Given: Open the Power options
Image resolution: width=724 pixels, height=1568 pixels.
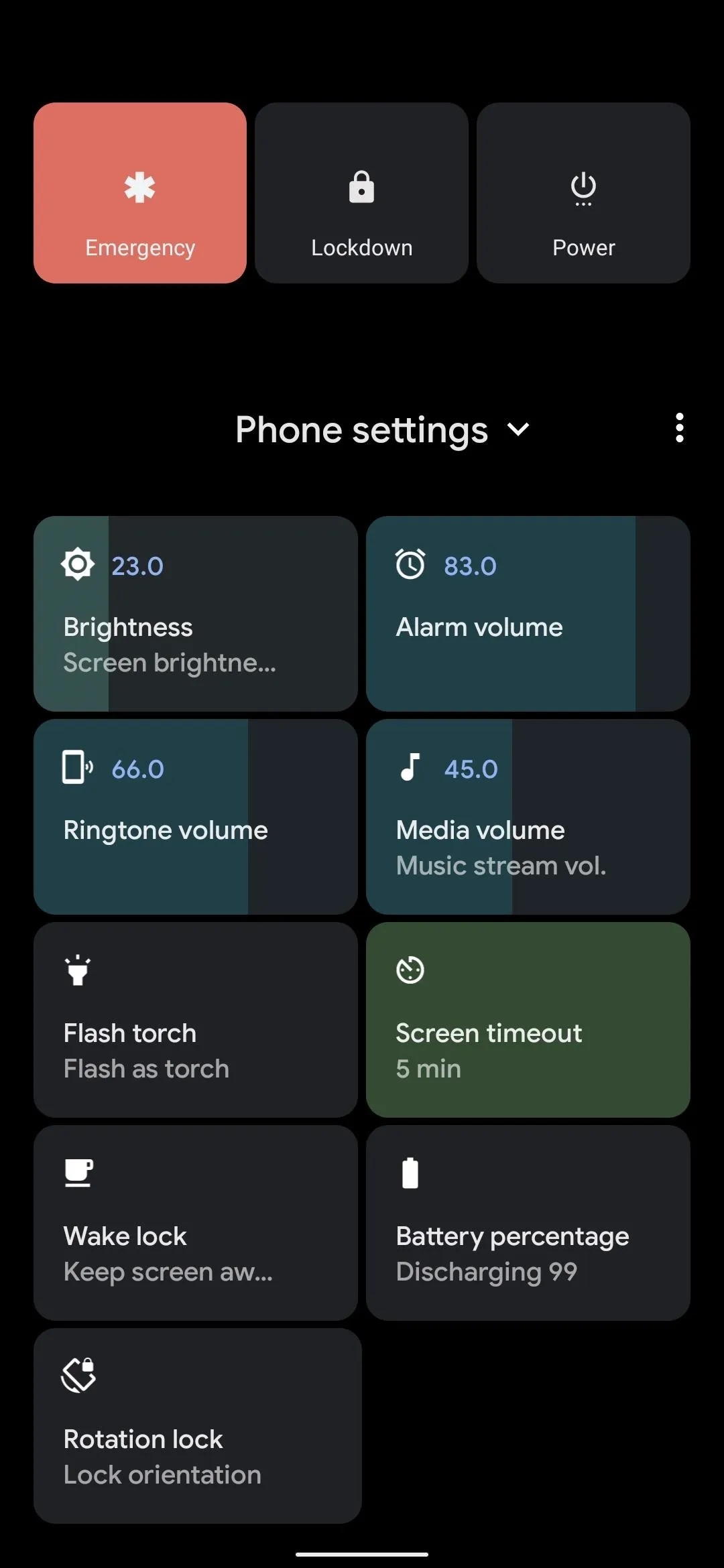Looking at the screenshot, I should [583, 193].
